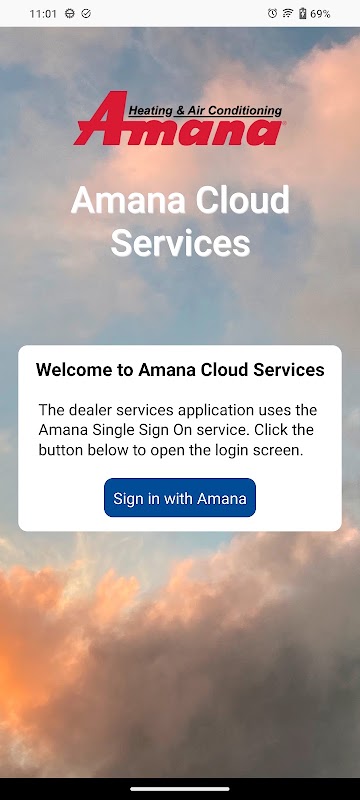Tap the Sign in with Amana button
Screen dimensions: 360x800
(x=179, y=497)
